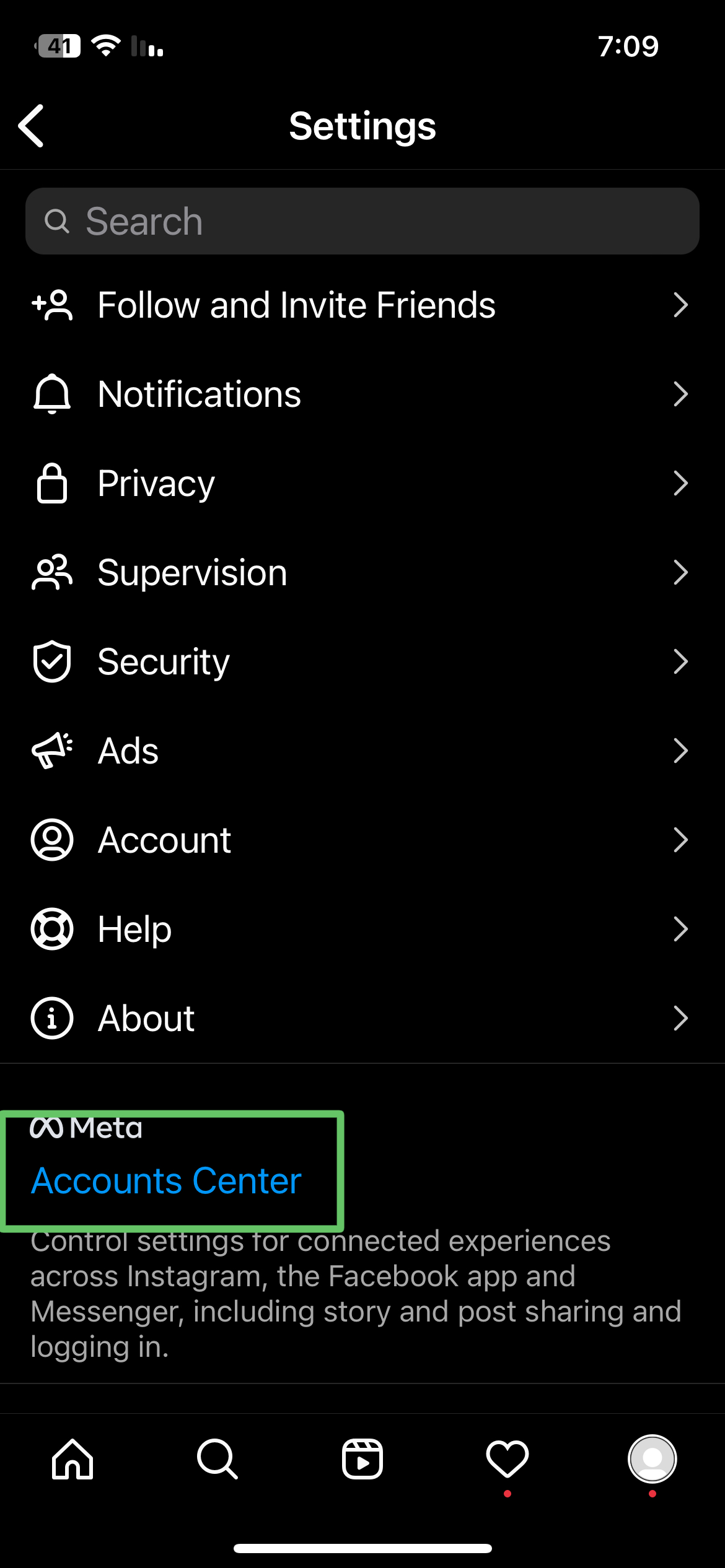Screen dimensions: 725x1568
Task: Open Privacy settings
Action: [x=362, y=484]
